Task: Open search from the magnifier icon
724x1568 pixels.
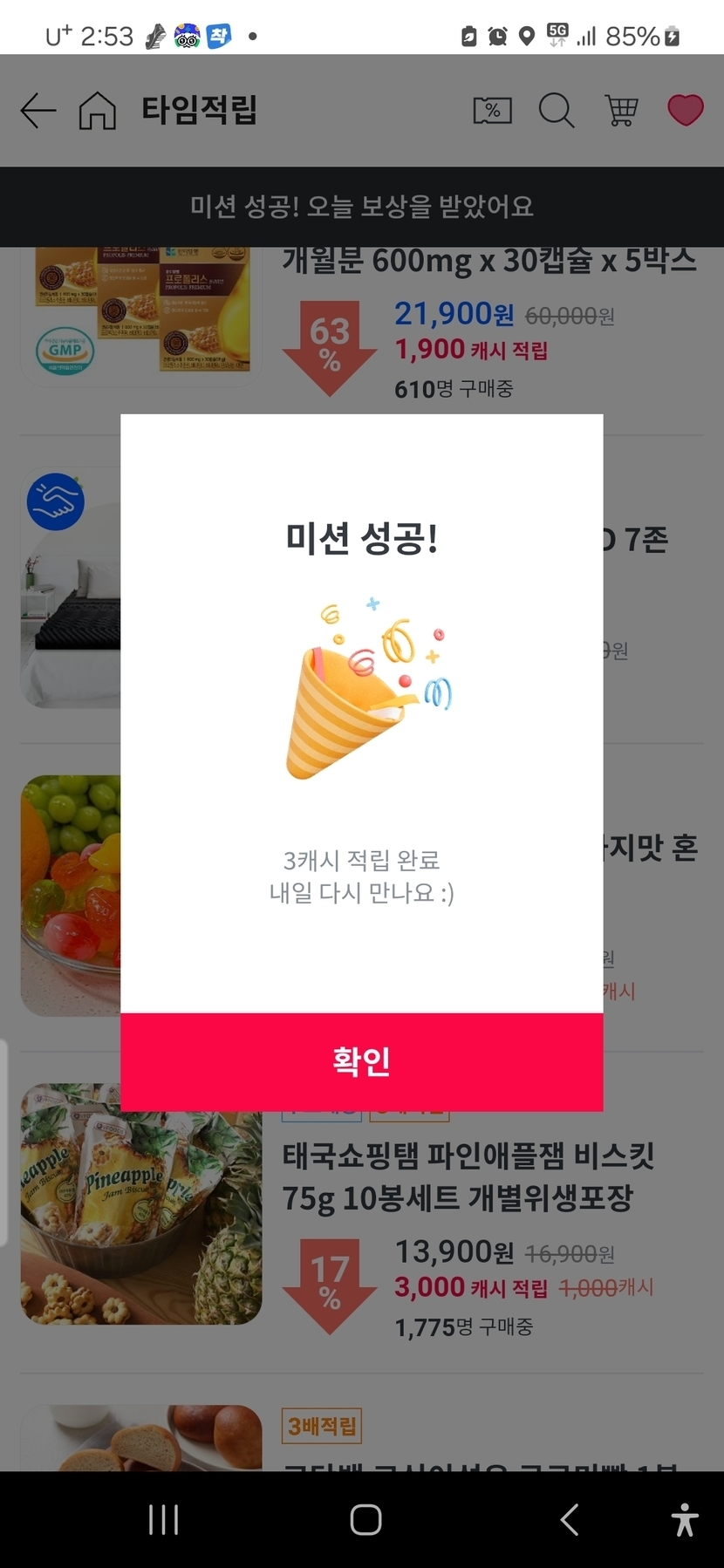Action: click(556, 111)
